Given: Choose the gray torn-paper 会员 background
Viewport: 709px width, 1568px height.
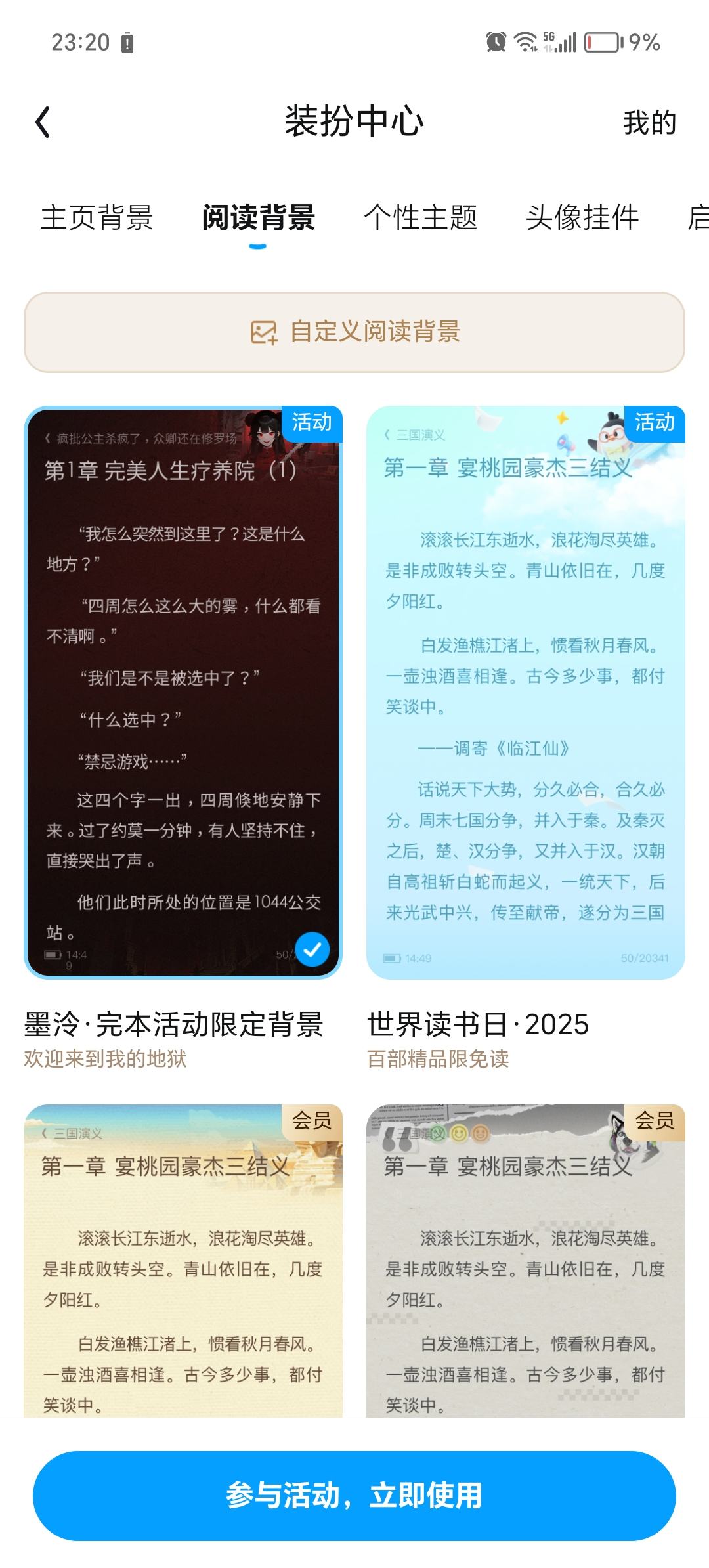Looking at the screenshot, I should tap(526, 1261).
